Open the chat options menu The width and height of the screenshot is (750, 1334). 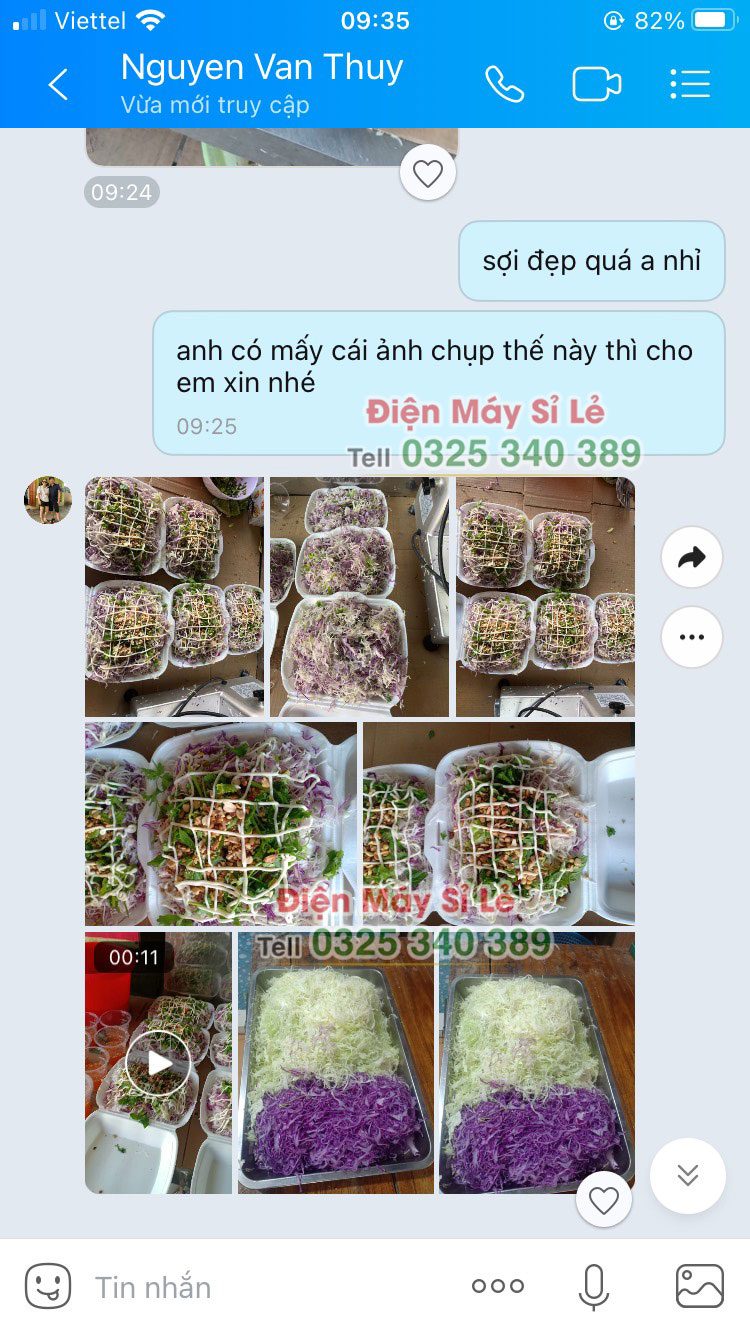coord(690,85)
